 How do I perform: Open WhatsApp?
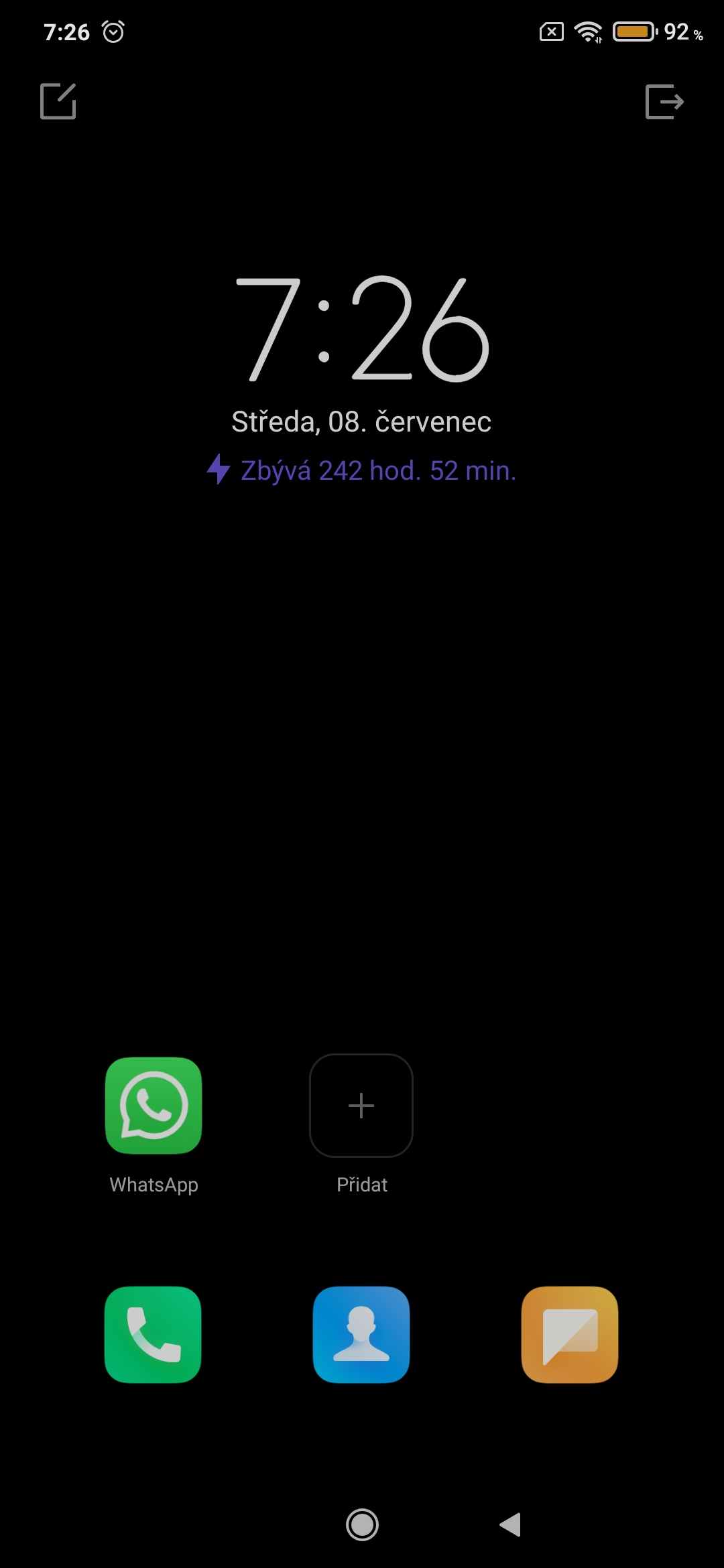[154, 1106]
